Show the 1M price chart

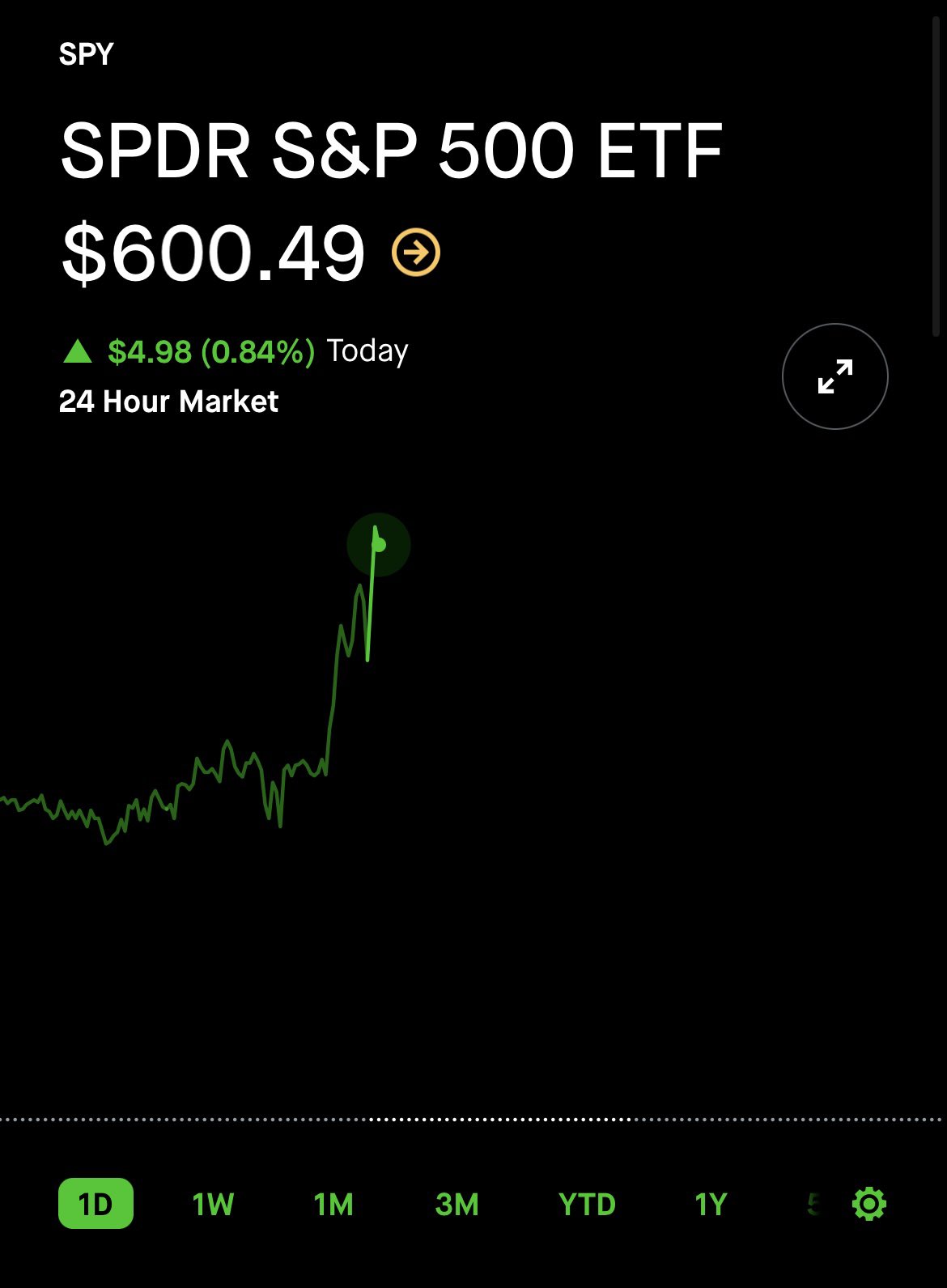[333, 1204]
